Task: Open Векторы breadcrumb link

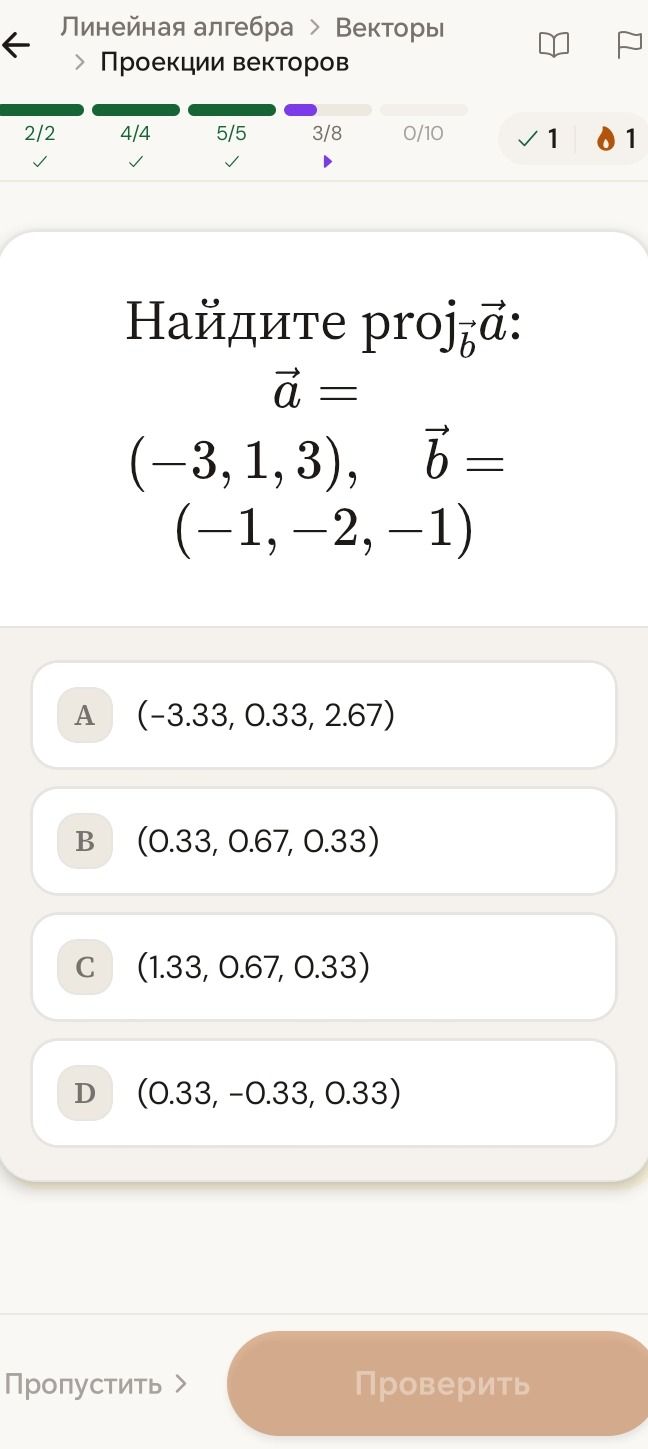Action: point(390,27)
